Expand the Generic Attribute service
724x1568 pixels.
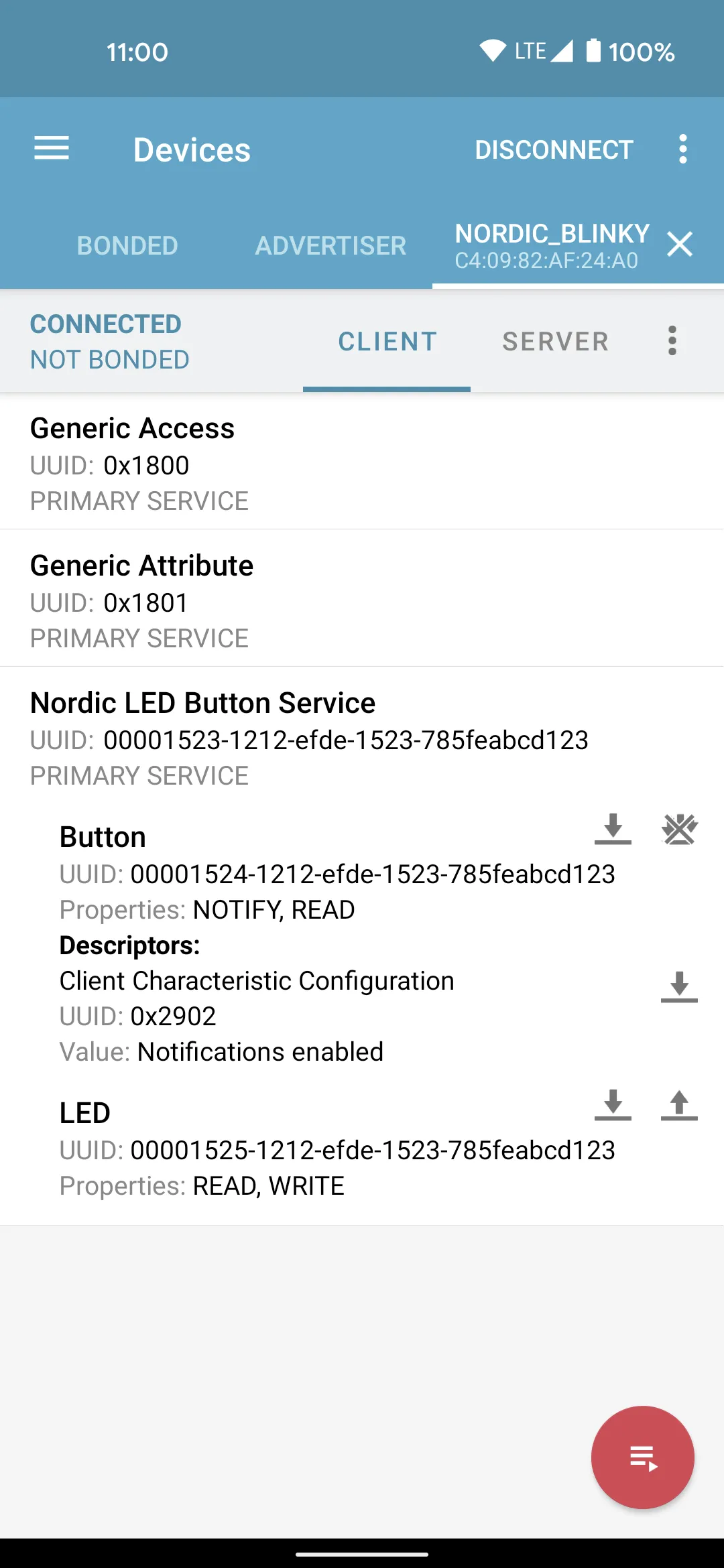268,601
